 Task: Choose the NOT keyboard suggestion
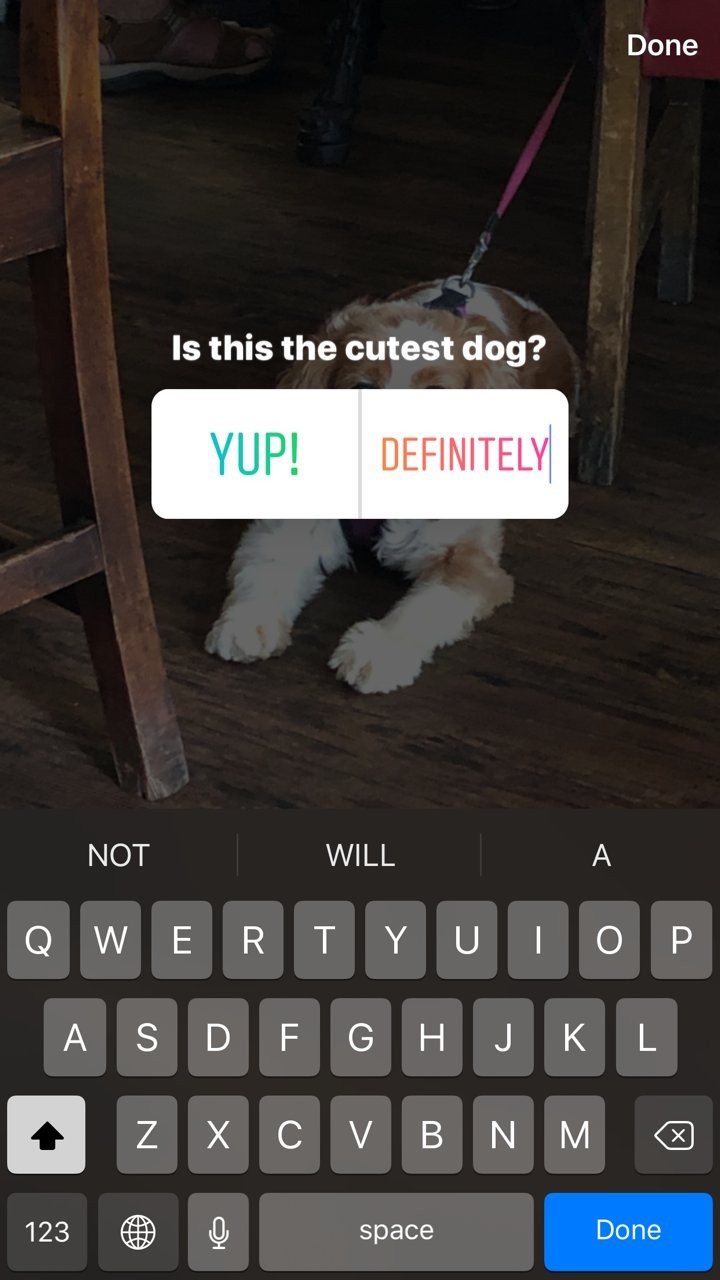coord(118,855)
